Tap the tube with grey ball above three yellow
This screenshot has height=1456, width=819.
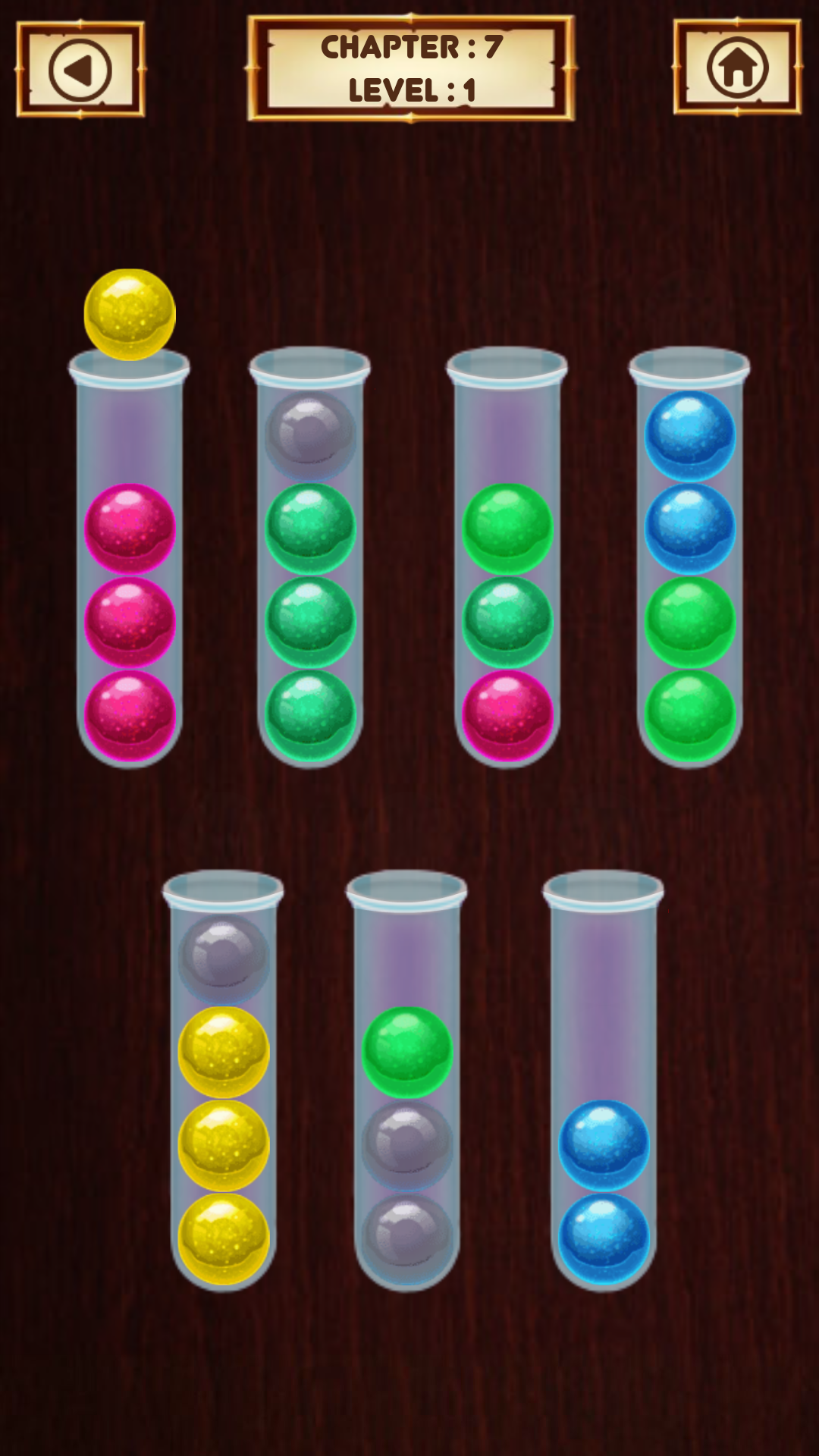pyautogui.click(x=223, y=1084)
